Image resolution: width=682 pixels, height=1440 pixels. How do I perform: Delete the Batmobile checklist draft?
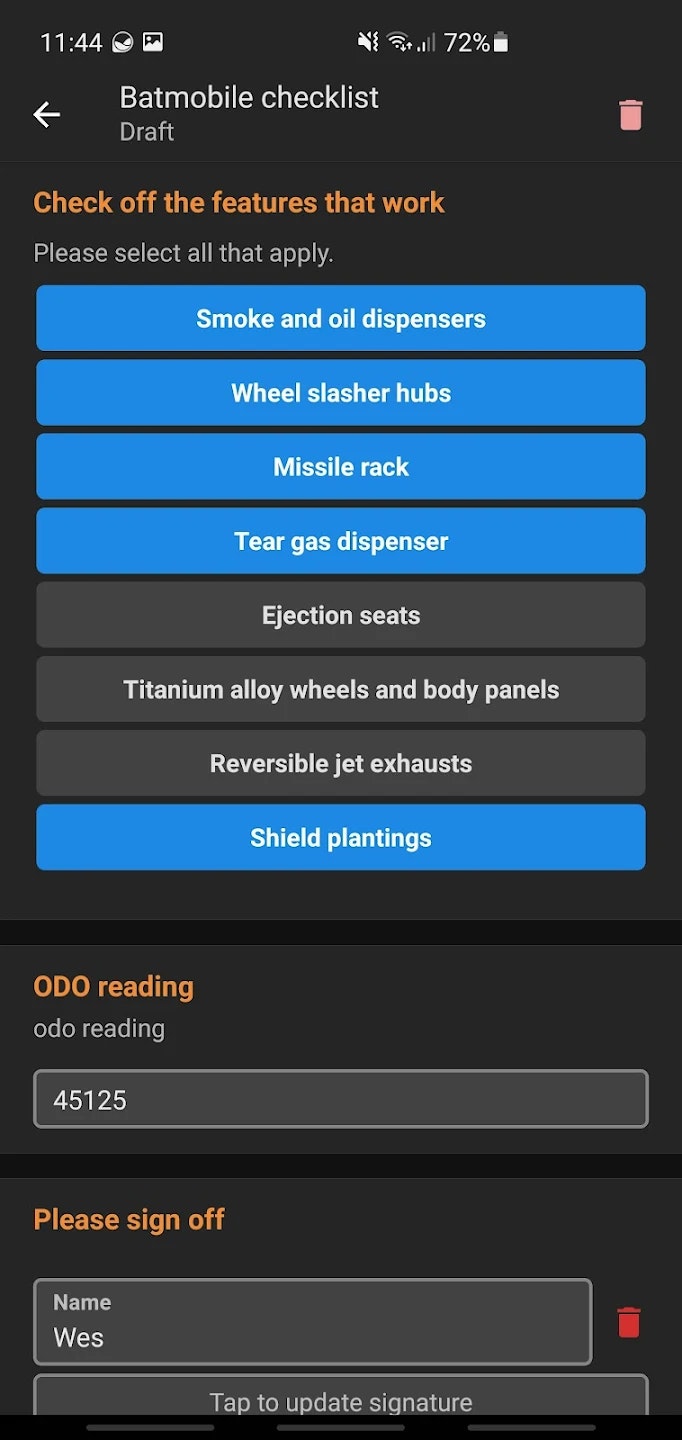(x=630, y=115)
